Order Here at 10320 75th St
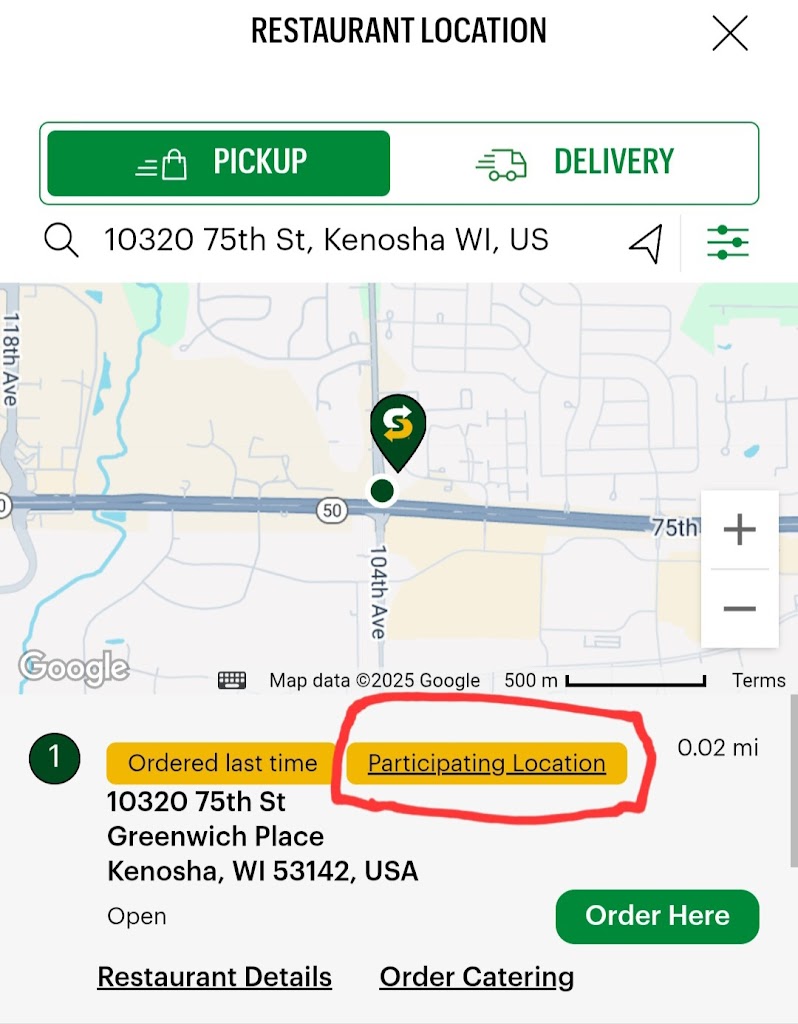798x1024 pixels. click(x=657, y=916)
